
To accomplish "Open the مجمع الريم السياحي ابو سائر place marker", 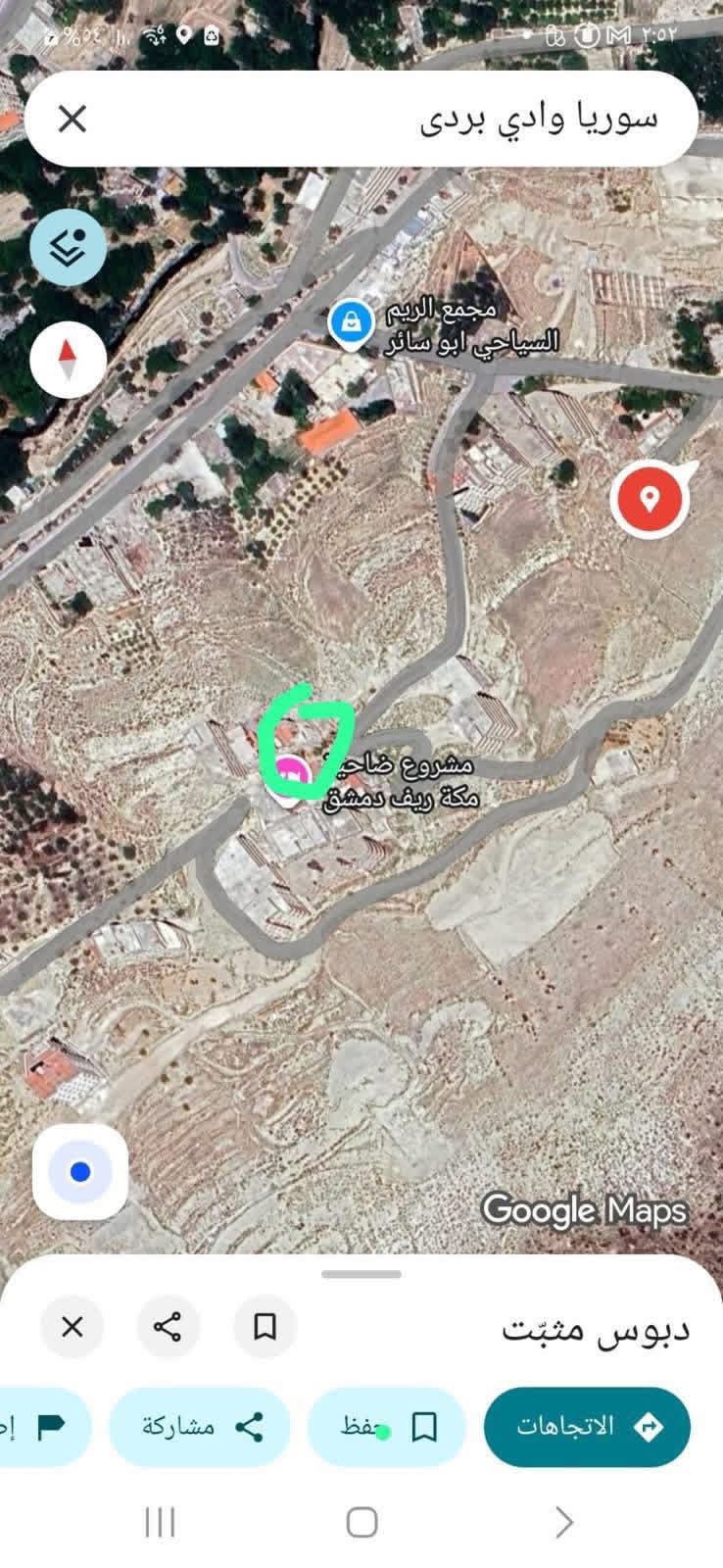I will point(350,321).
